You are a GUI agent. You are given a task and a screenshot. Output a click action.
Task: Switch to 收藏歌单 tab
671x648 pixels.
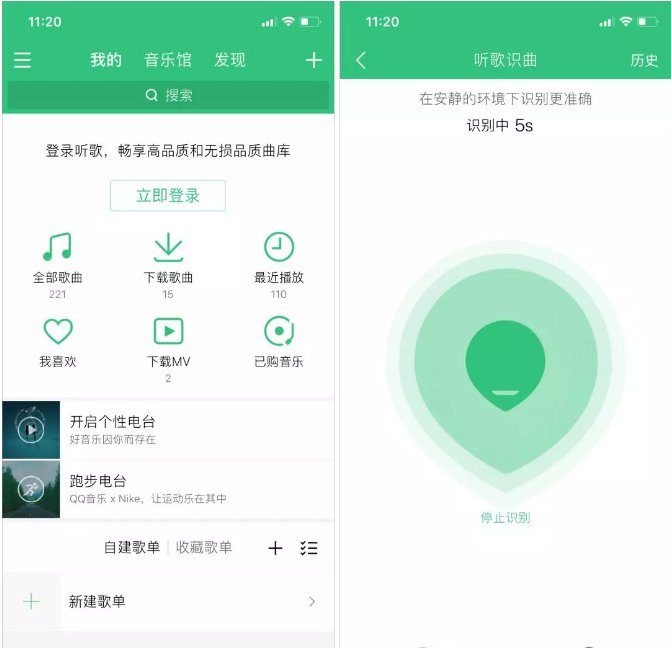(x=204, y=547)
